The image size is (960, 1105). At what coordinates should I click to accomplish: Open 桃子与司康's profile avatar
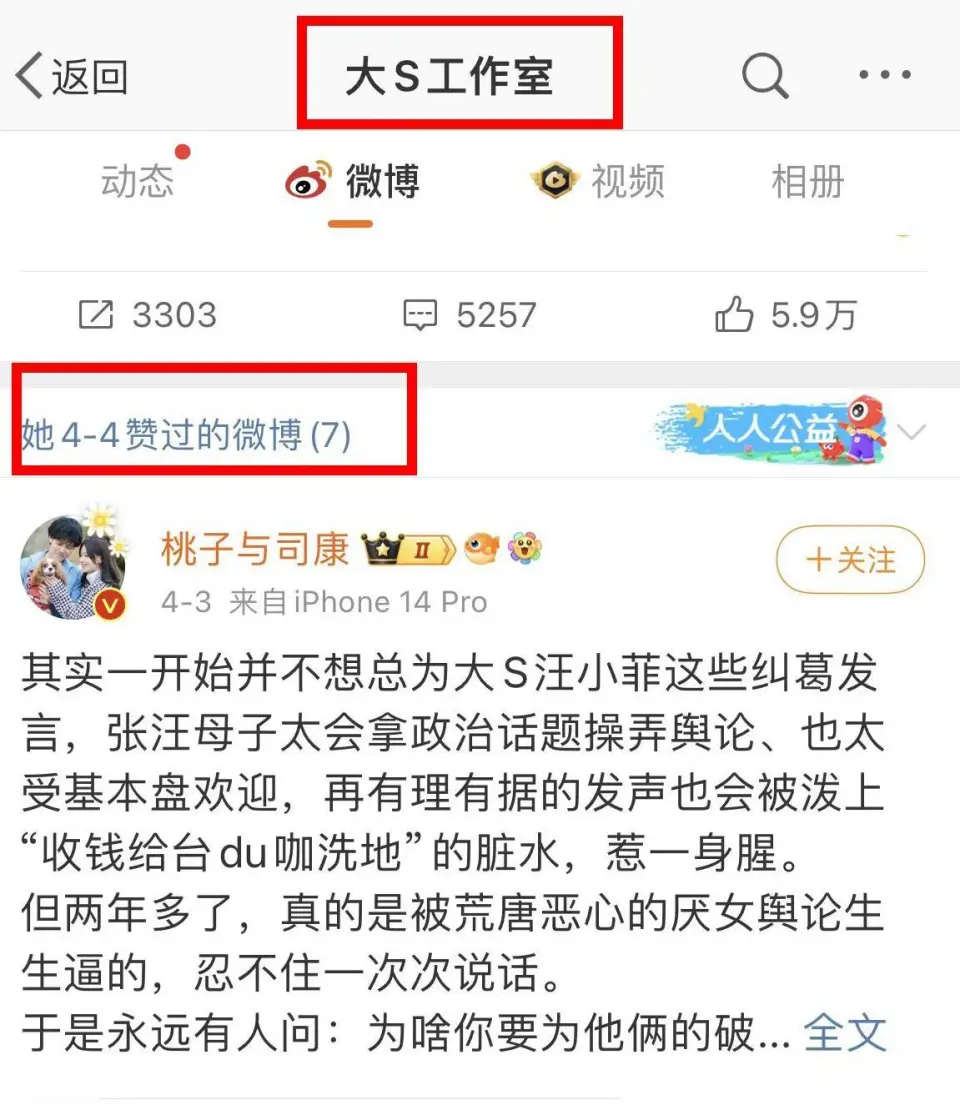[74, 565]
